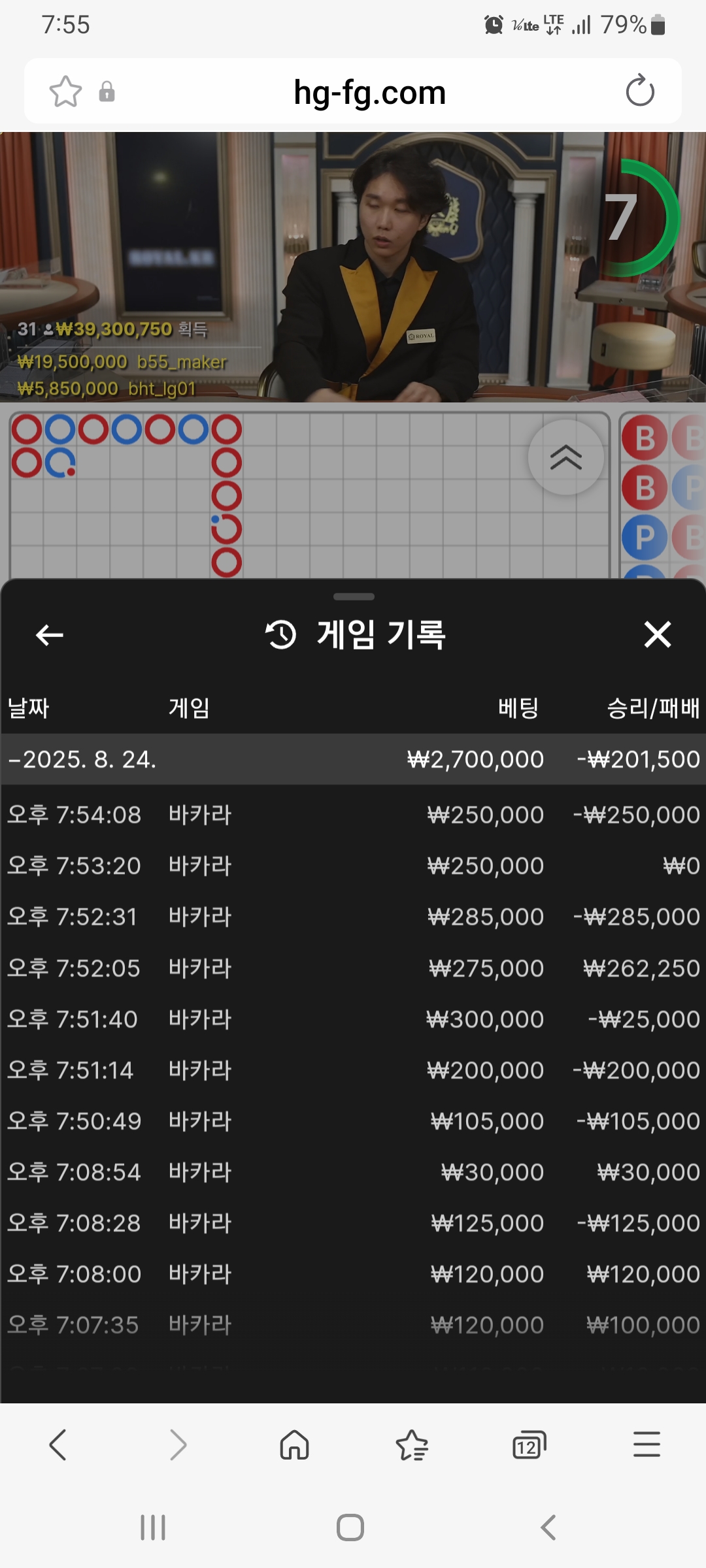Open the 오후 7:08:54 바카라 record
Viewport: 706px width, 1568px height.
click(353, 1171)
